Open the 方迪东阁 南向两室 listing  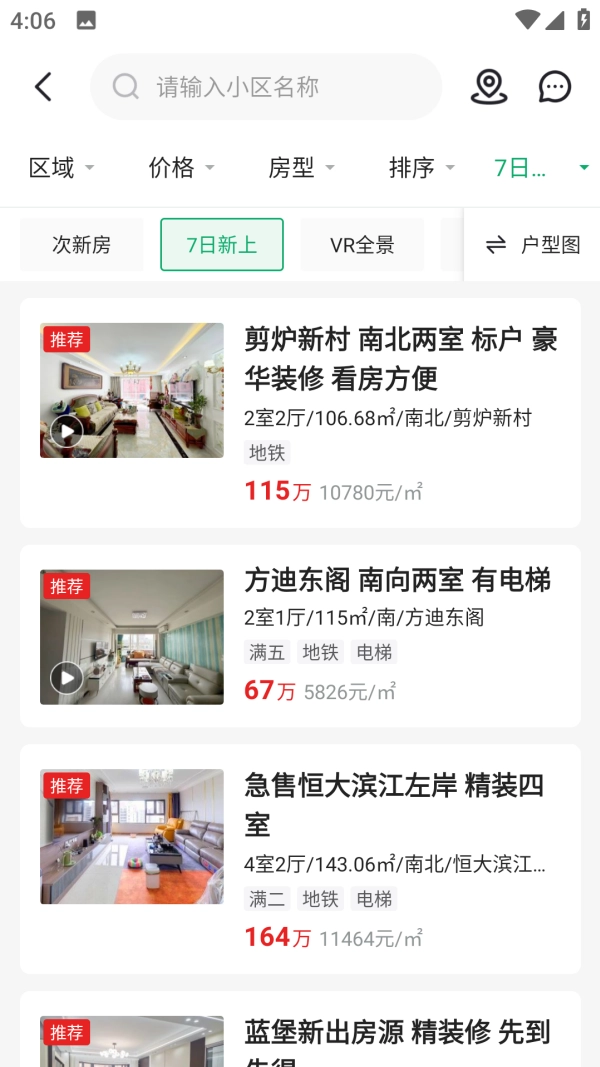300,636
